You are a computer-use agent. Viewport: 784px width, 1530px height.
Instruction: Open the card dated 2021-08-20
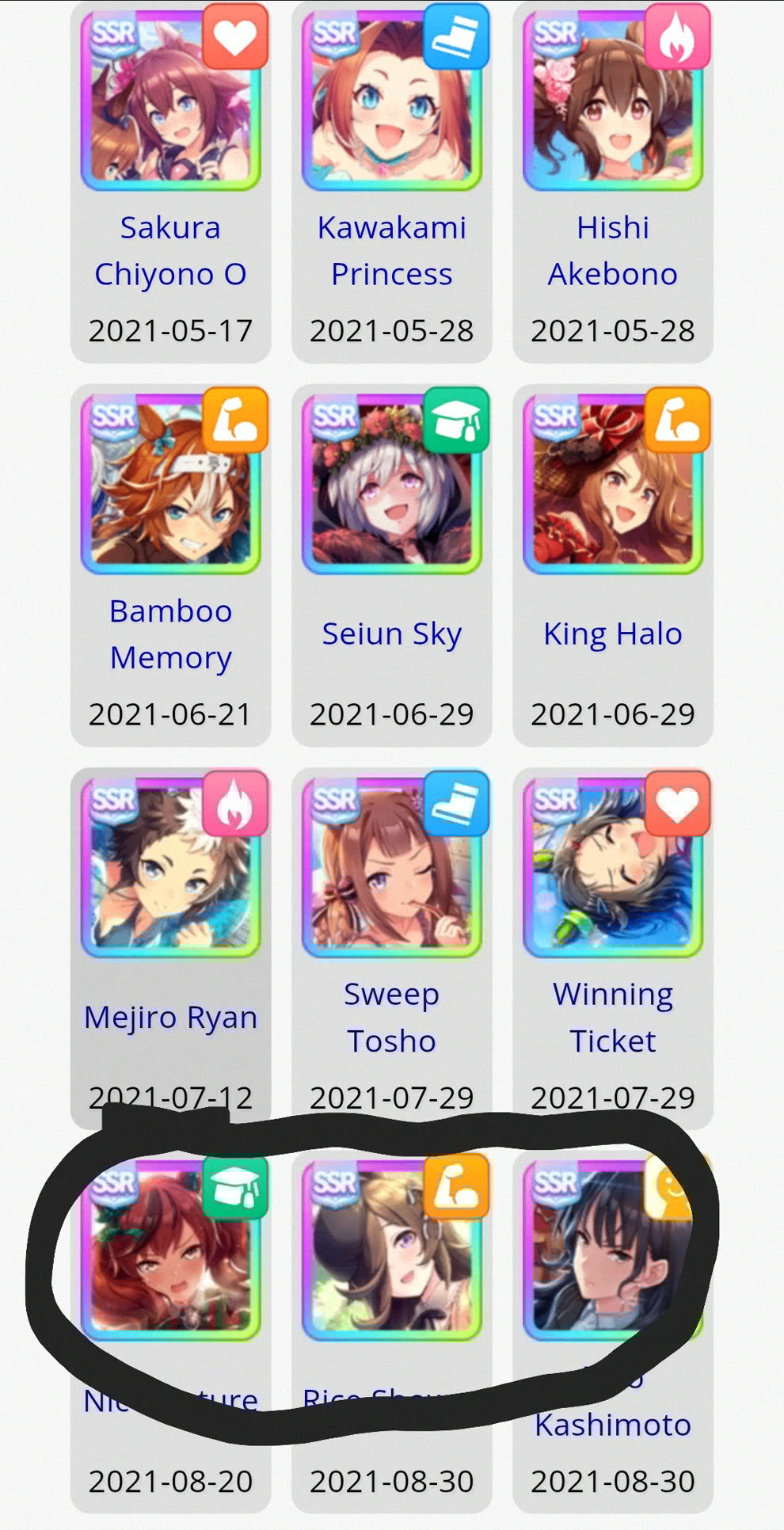point(170,1251)
